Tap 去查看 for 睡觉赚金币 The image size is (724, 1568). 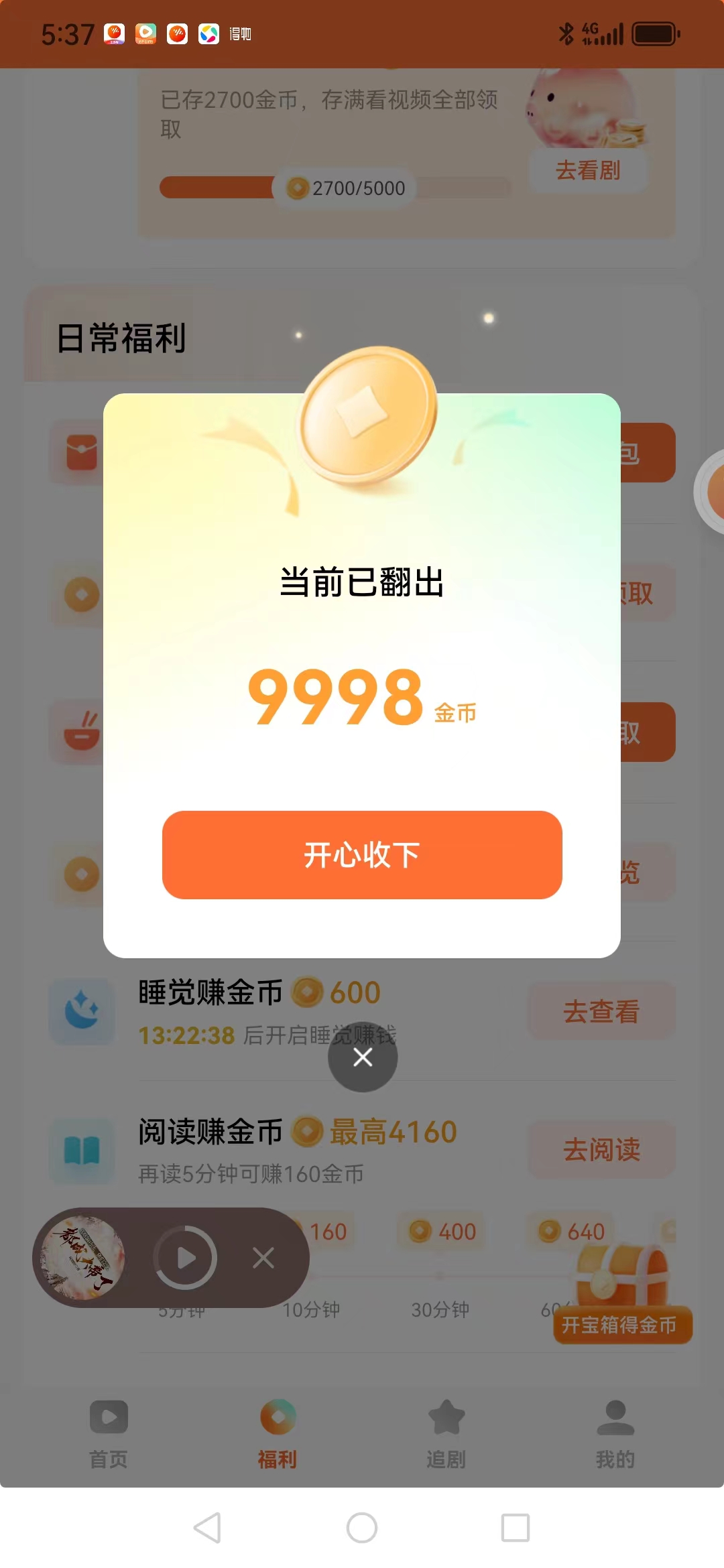coord(601,1011)
